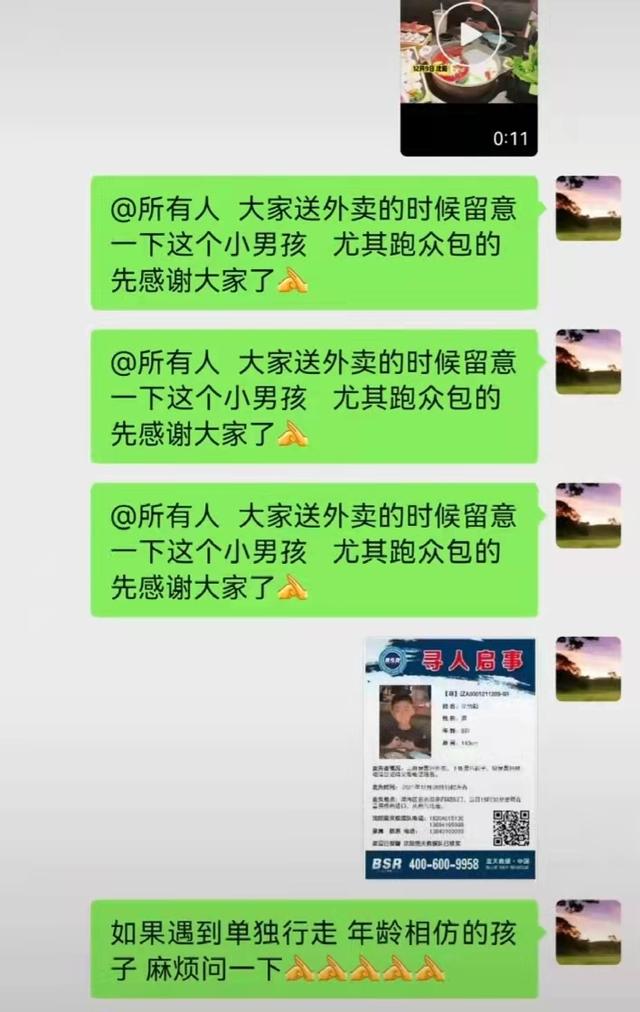Screen dimensions: 640x1012
Task: Open the 寻人启事 poster image message
Action: 449,758
